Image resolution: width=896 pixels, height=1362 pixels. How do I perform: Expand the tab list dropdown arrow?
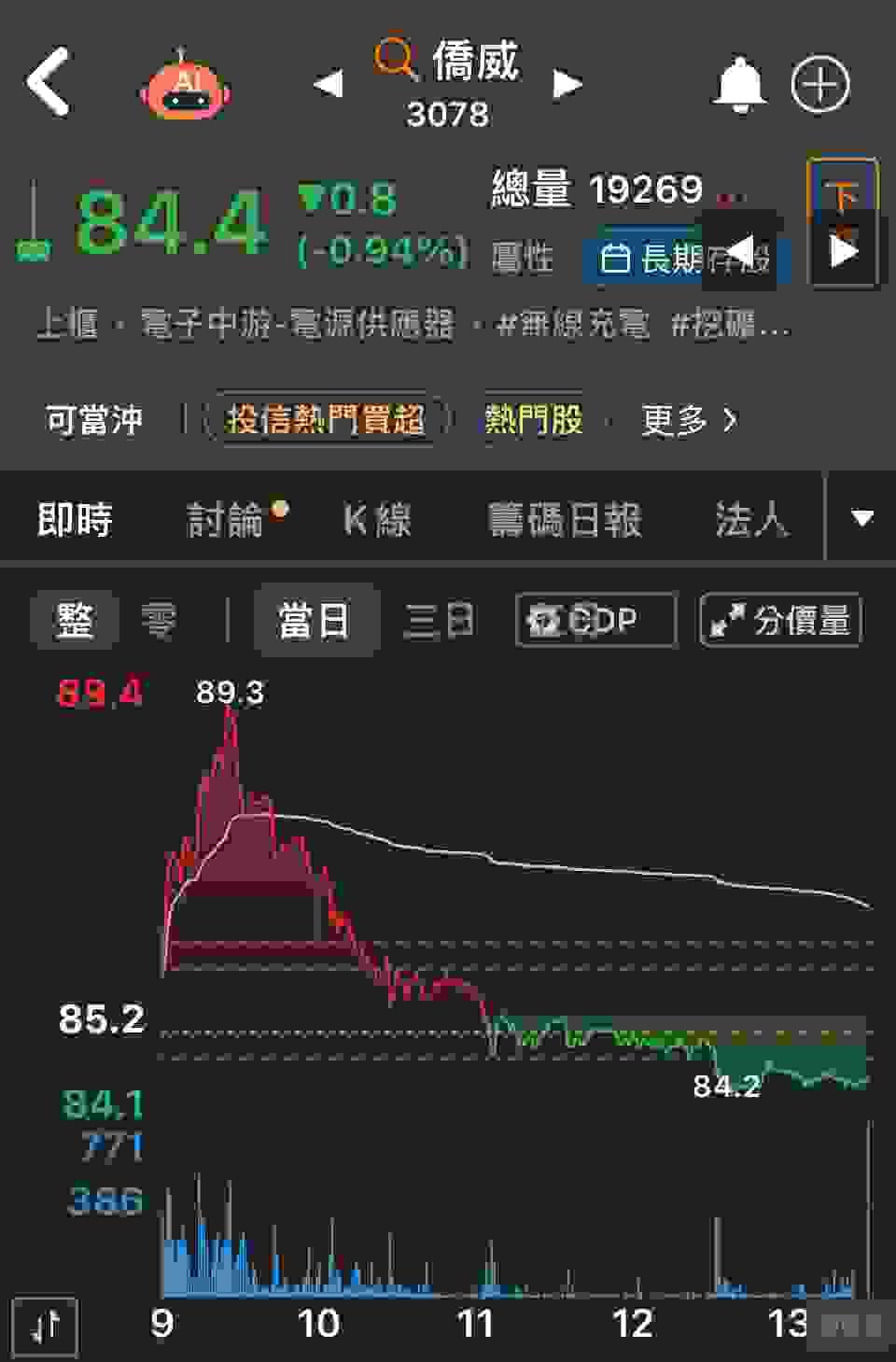coord(861,518)
